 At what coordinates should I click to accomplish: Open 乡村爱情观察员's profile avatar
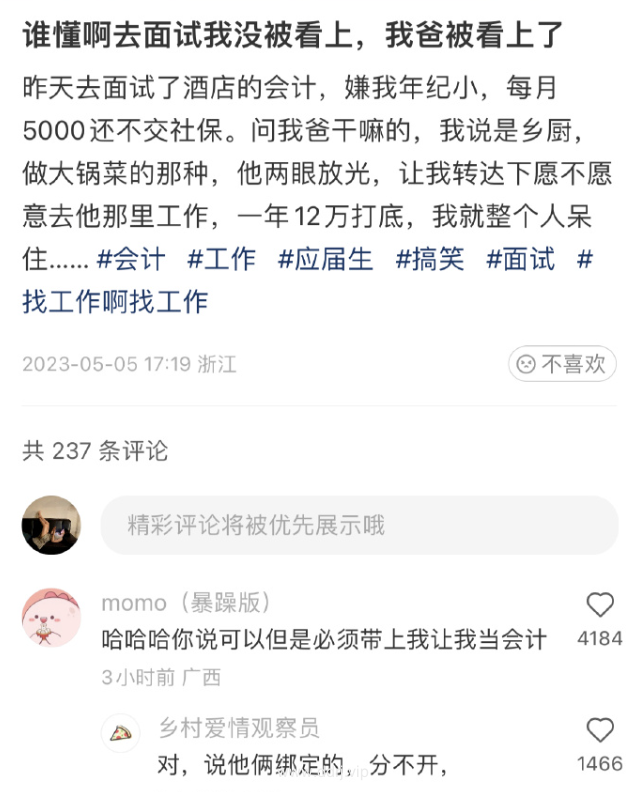(122, 733)
